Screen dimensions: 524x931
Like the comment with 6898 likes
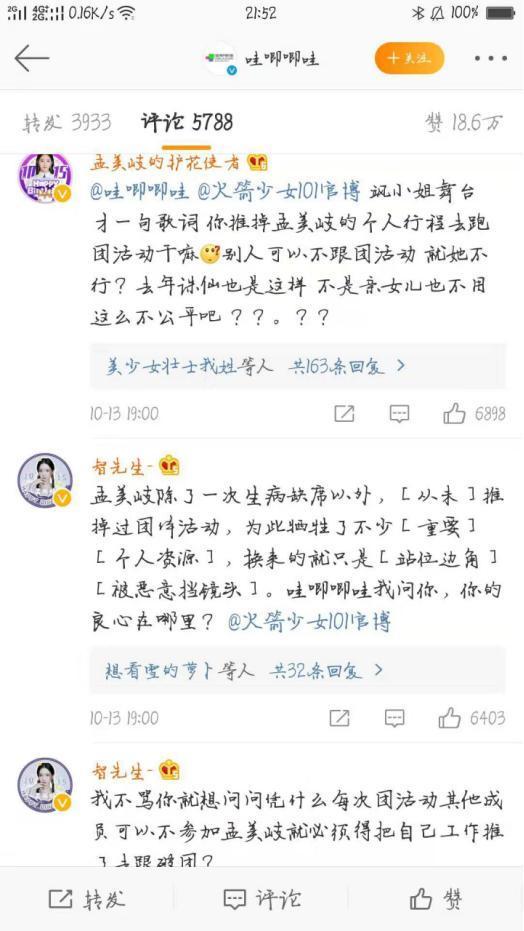(474, 413)
